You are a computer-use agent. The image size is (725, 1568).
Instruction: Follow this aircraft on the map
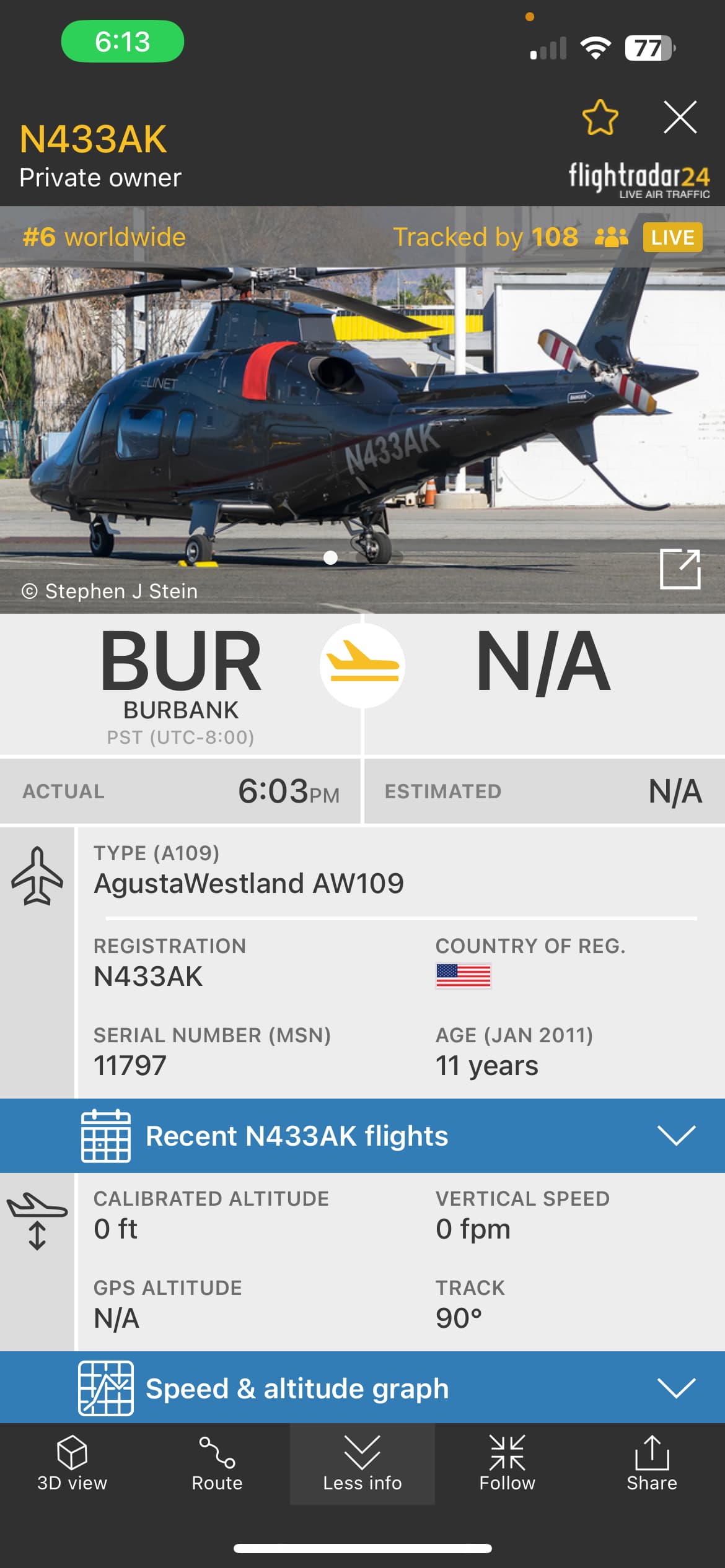coord(507,1463)
